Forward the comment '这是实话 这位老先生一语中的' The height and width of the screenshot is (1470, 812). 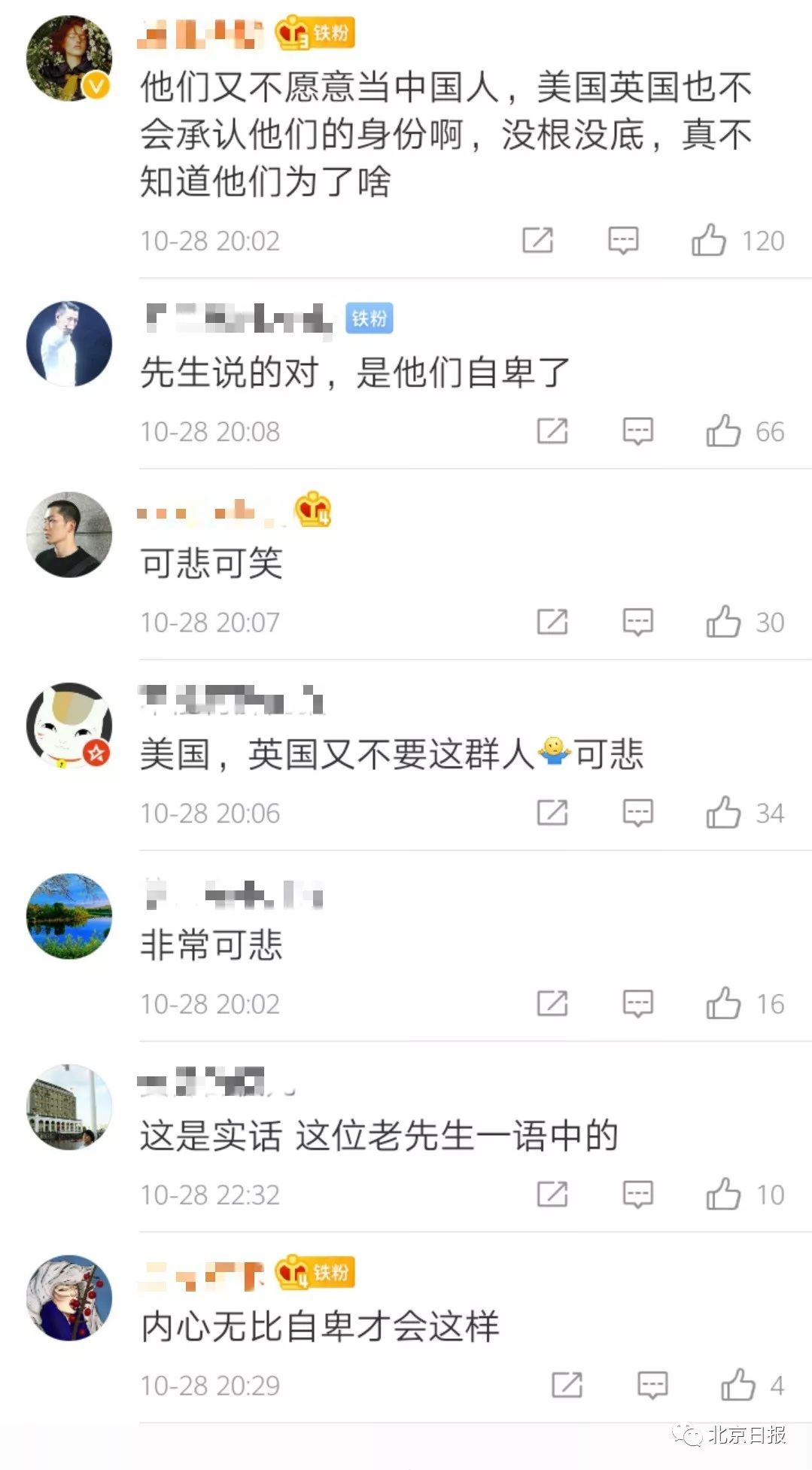tap(552, 1195)
